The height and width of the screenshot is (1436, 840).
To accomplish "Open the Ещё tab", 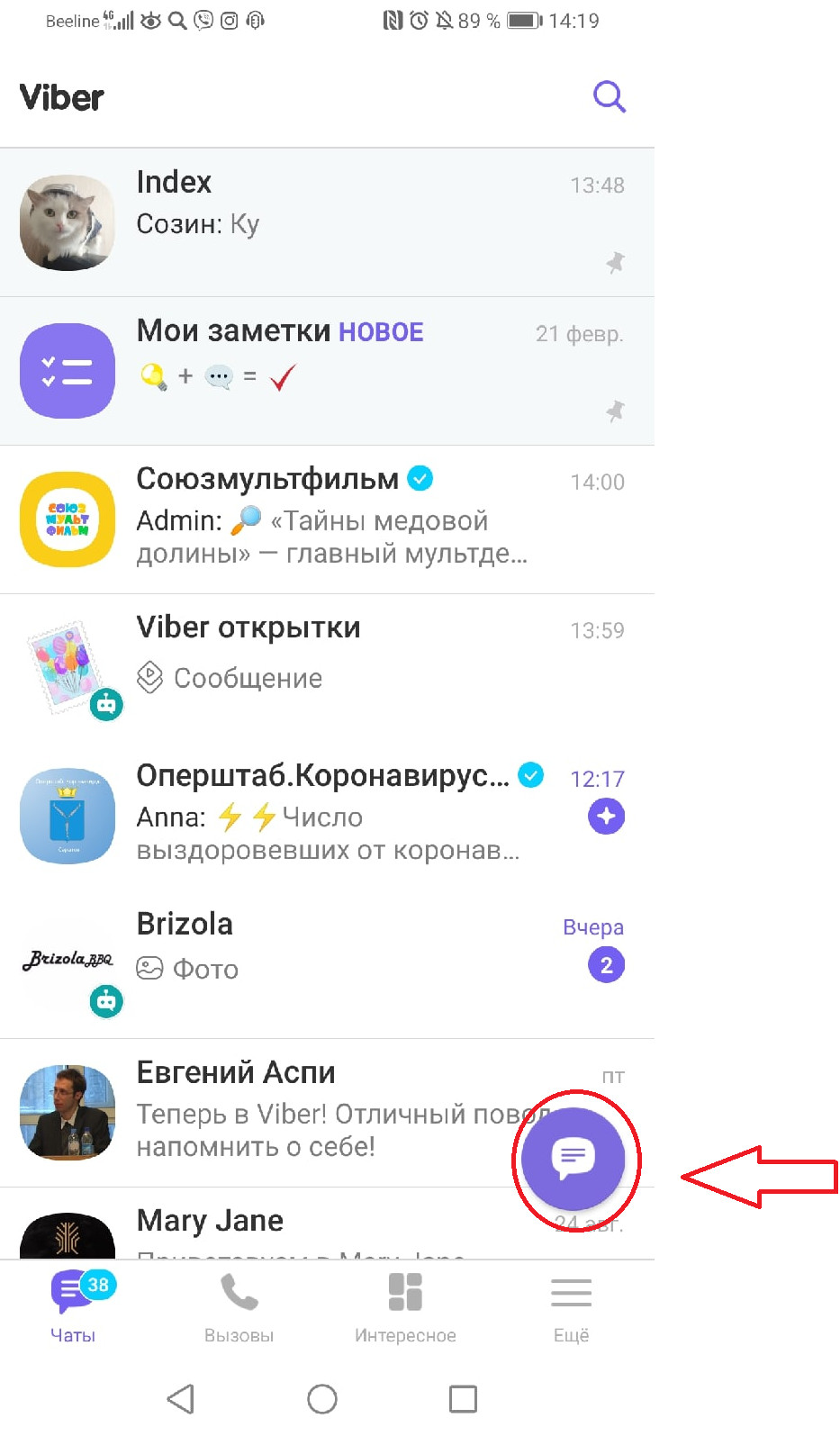I will 571,1307.
